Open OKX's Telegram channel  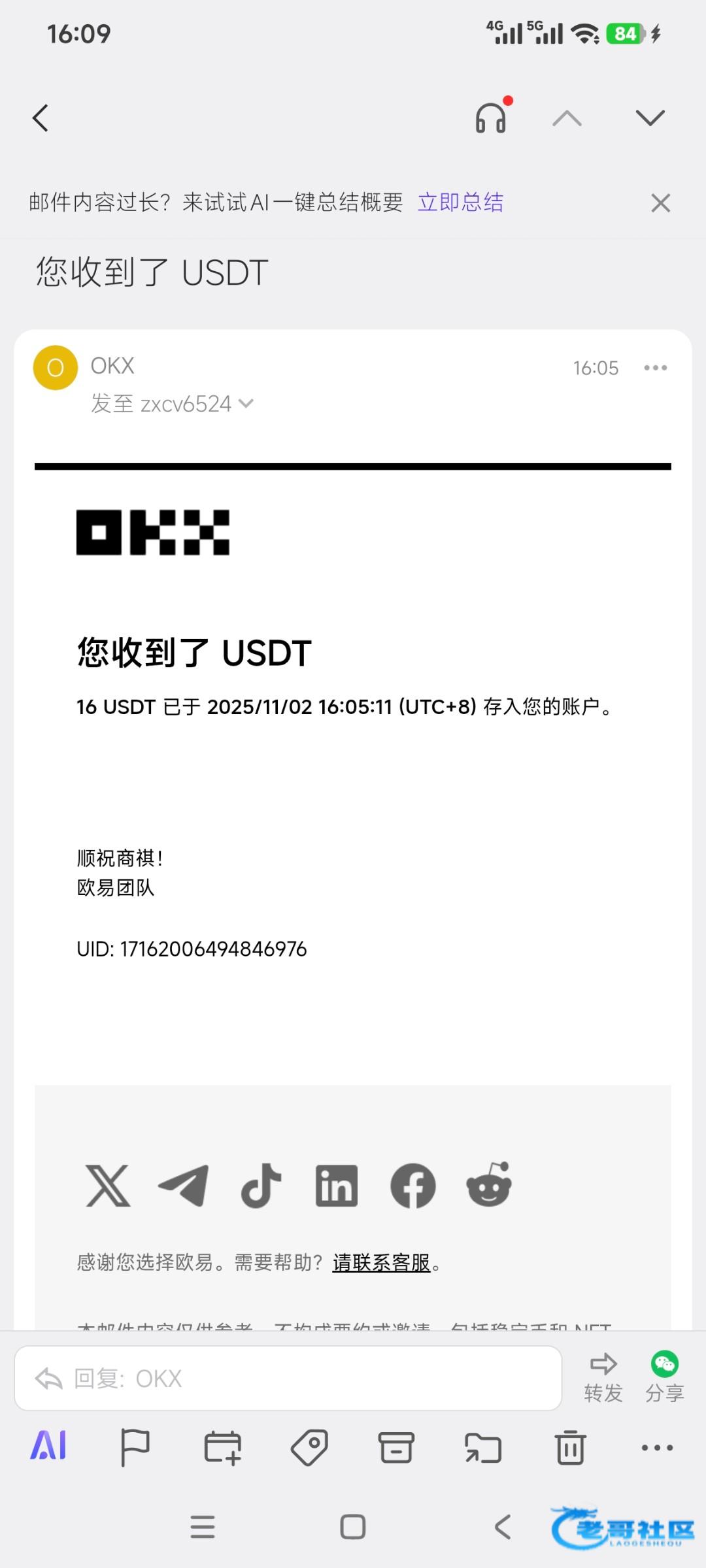(x=184, y=1185)
